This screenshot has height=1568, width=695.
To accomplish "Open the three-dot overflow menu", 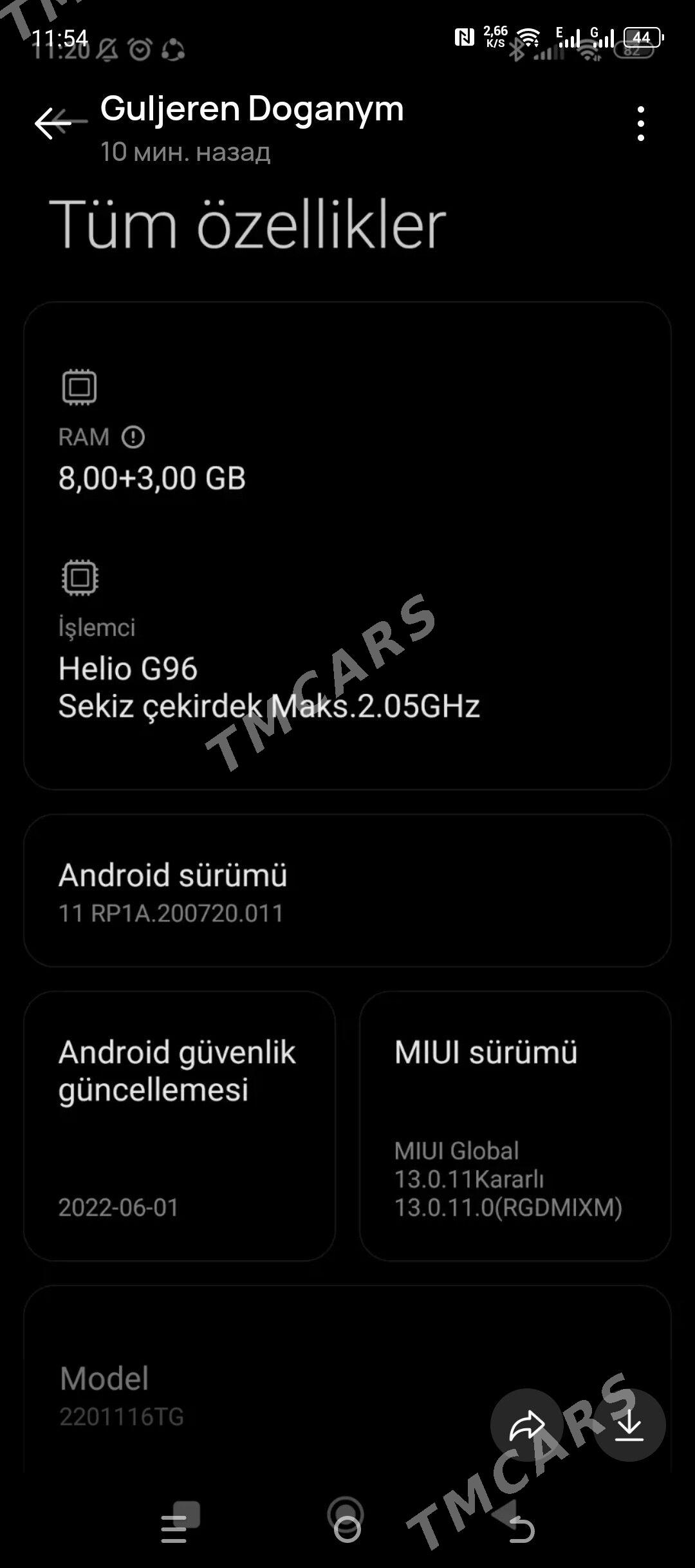I will click(x=640, y=124).
